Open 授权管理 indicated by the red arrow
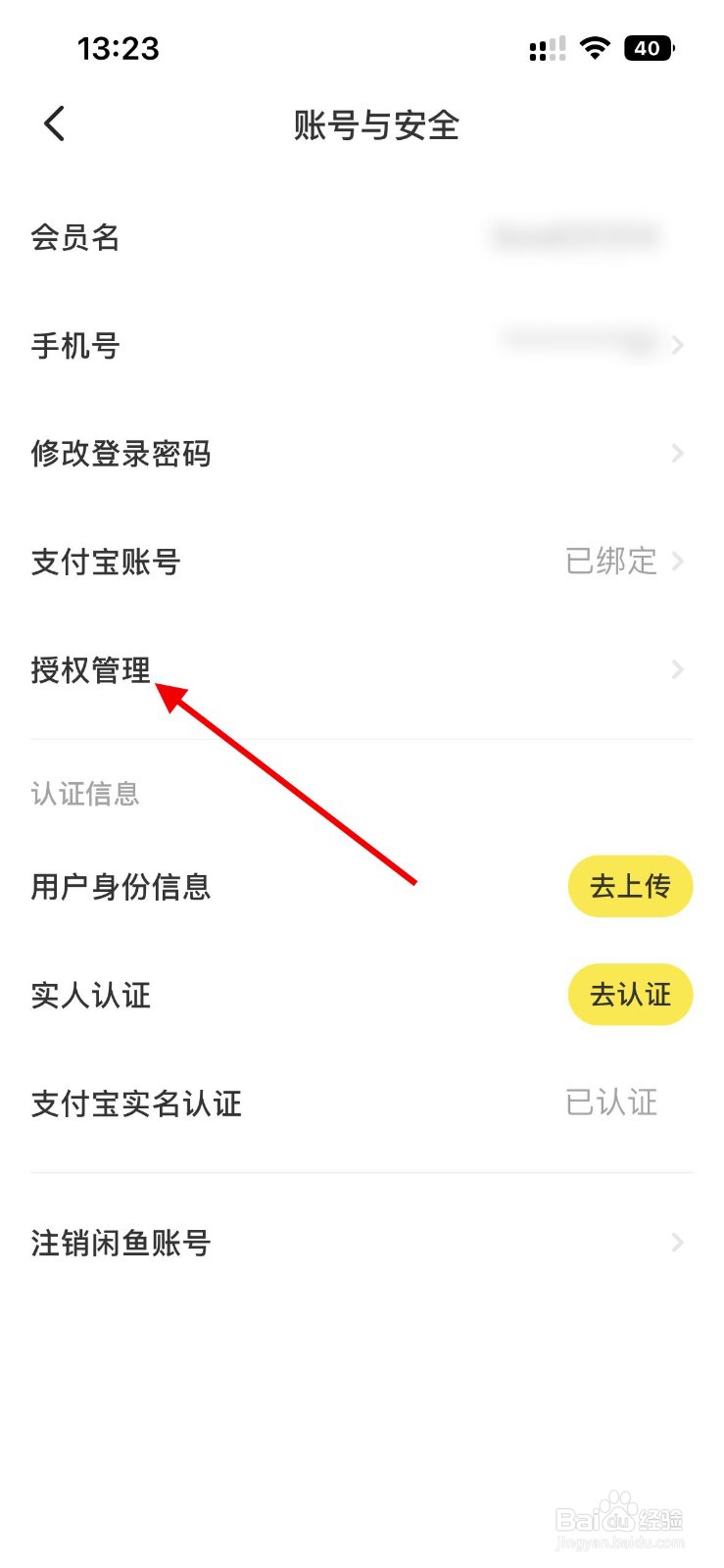The image size is (724, 1568). pyautogui.click(x=90, y=669)
